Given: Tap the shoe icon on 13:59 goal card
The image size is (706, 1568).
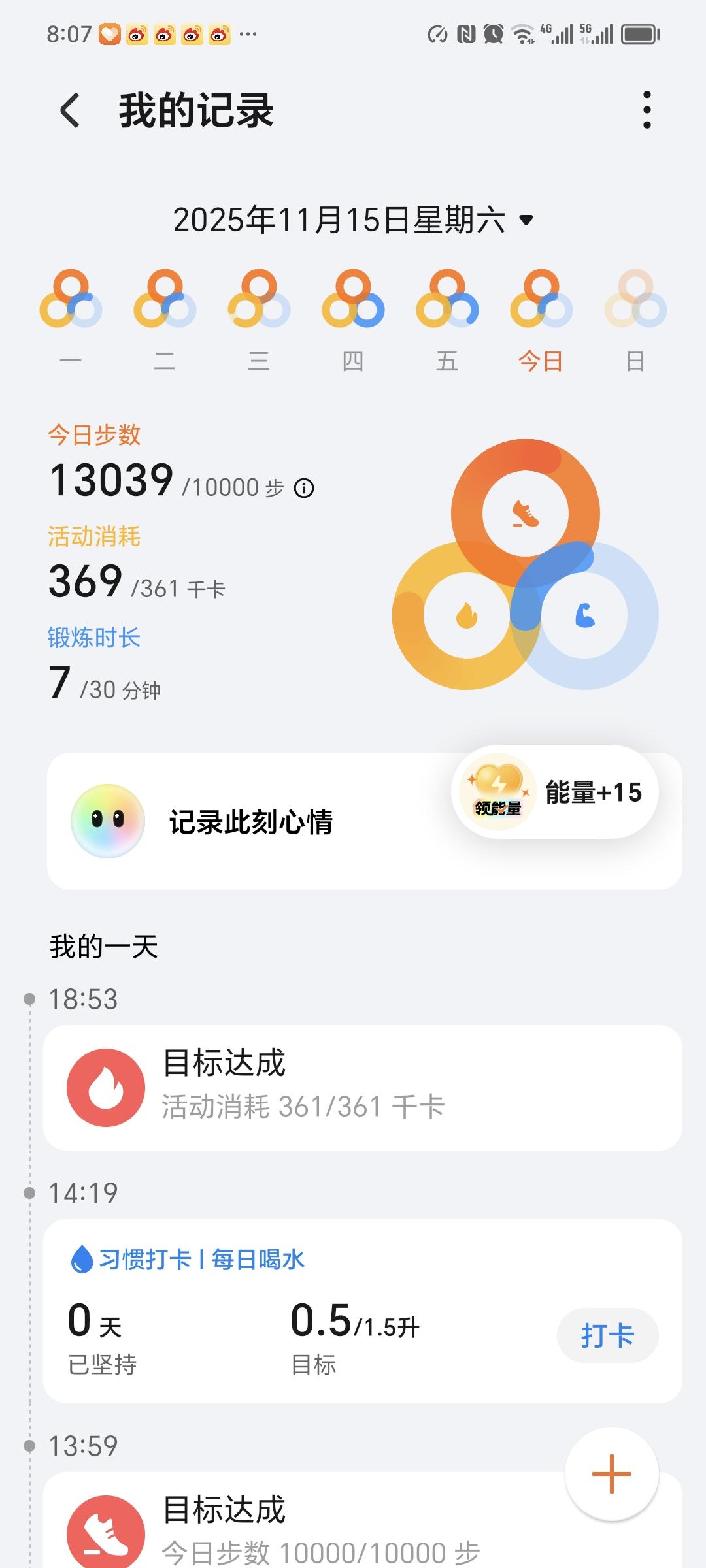Looking at the screenshot, I should [x=107, y=1533].
